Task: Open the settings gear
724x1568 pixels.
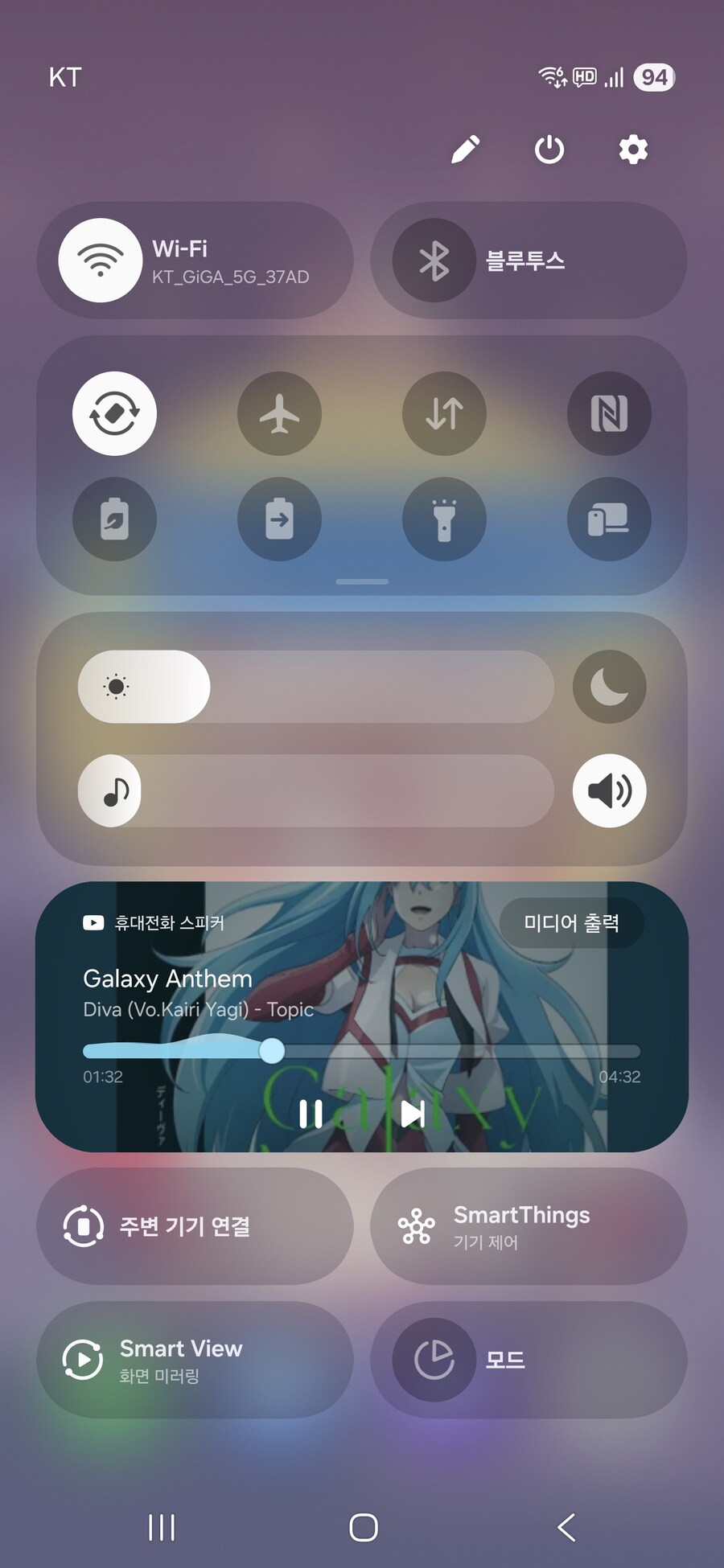Action: click(633, 150)
